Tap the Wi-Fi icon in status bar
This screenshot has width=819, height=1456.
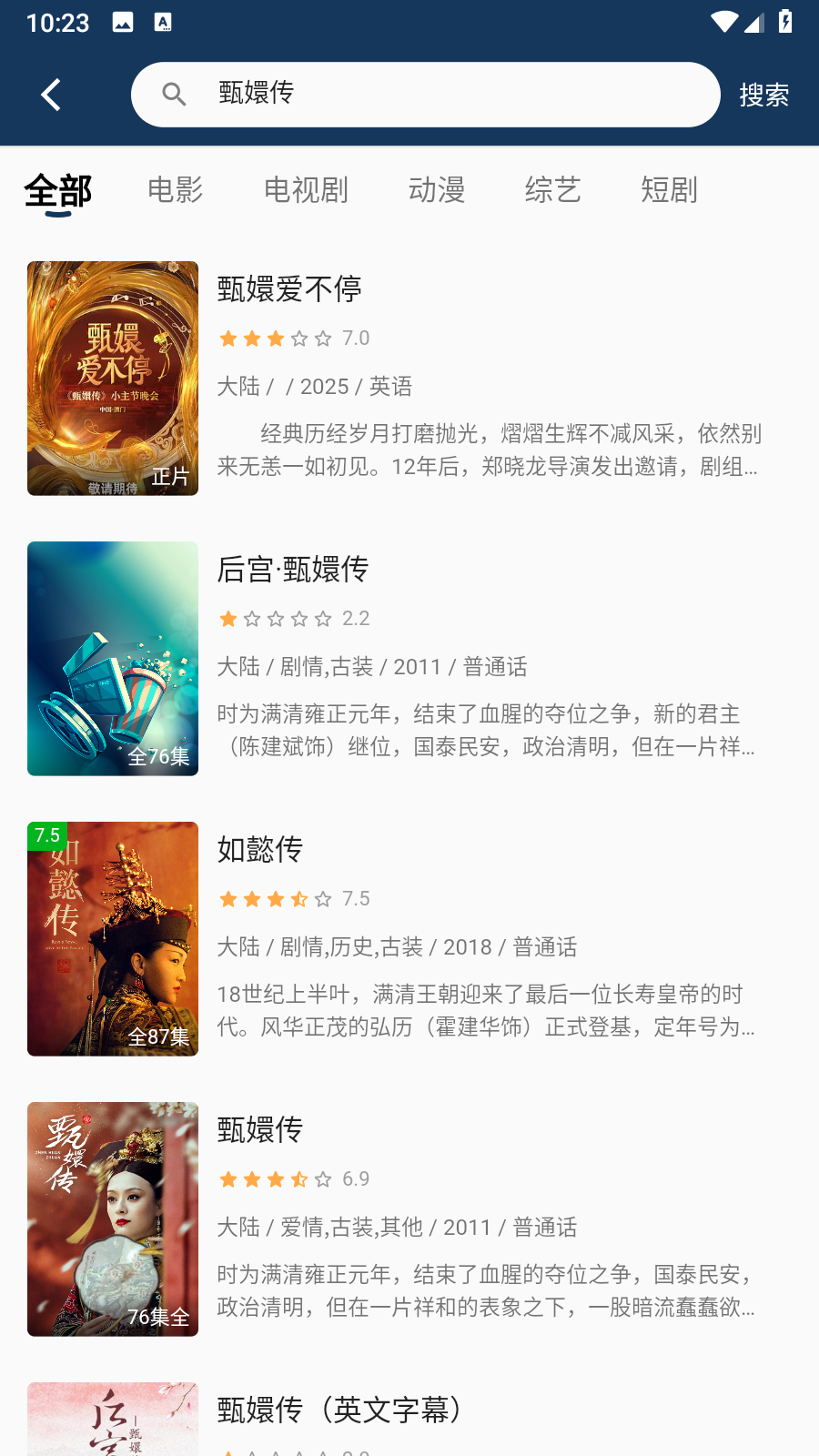(x=723, y=23)
